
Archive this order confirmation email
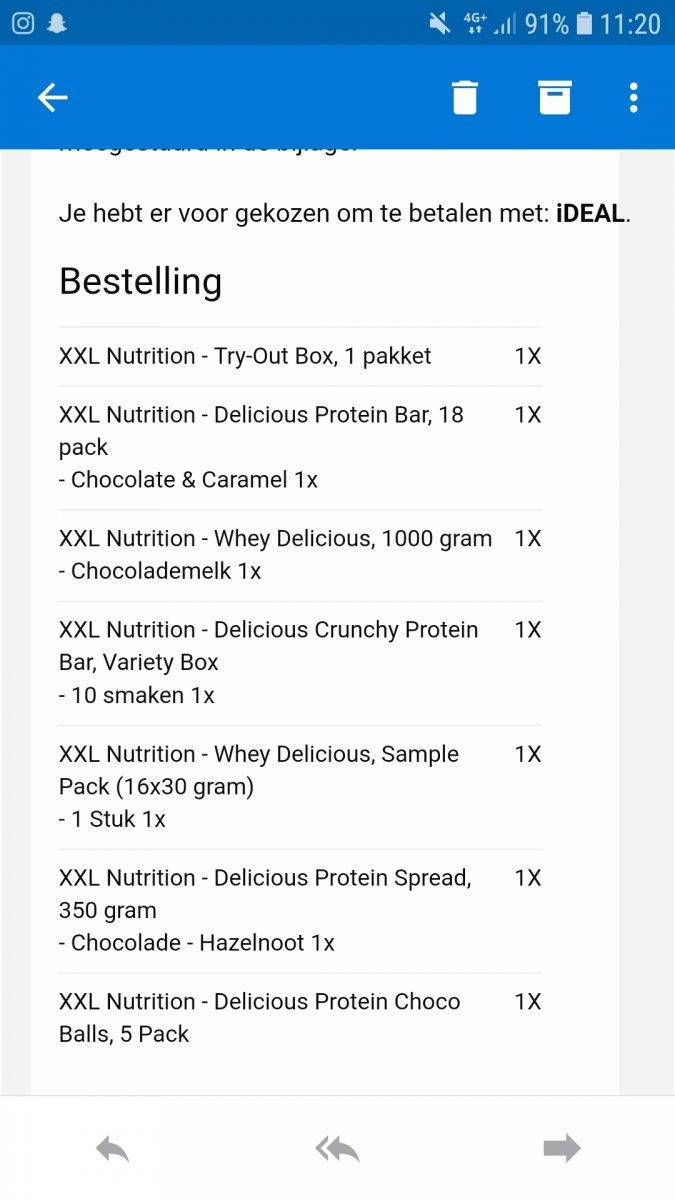tap(555, 97)
